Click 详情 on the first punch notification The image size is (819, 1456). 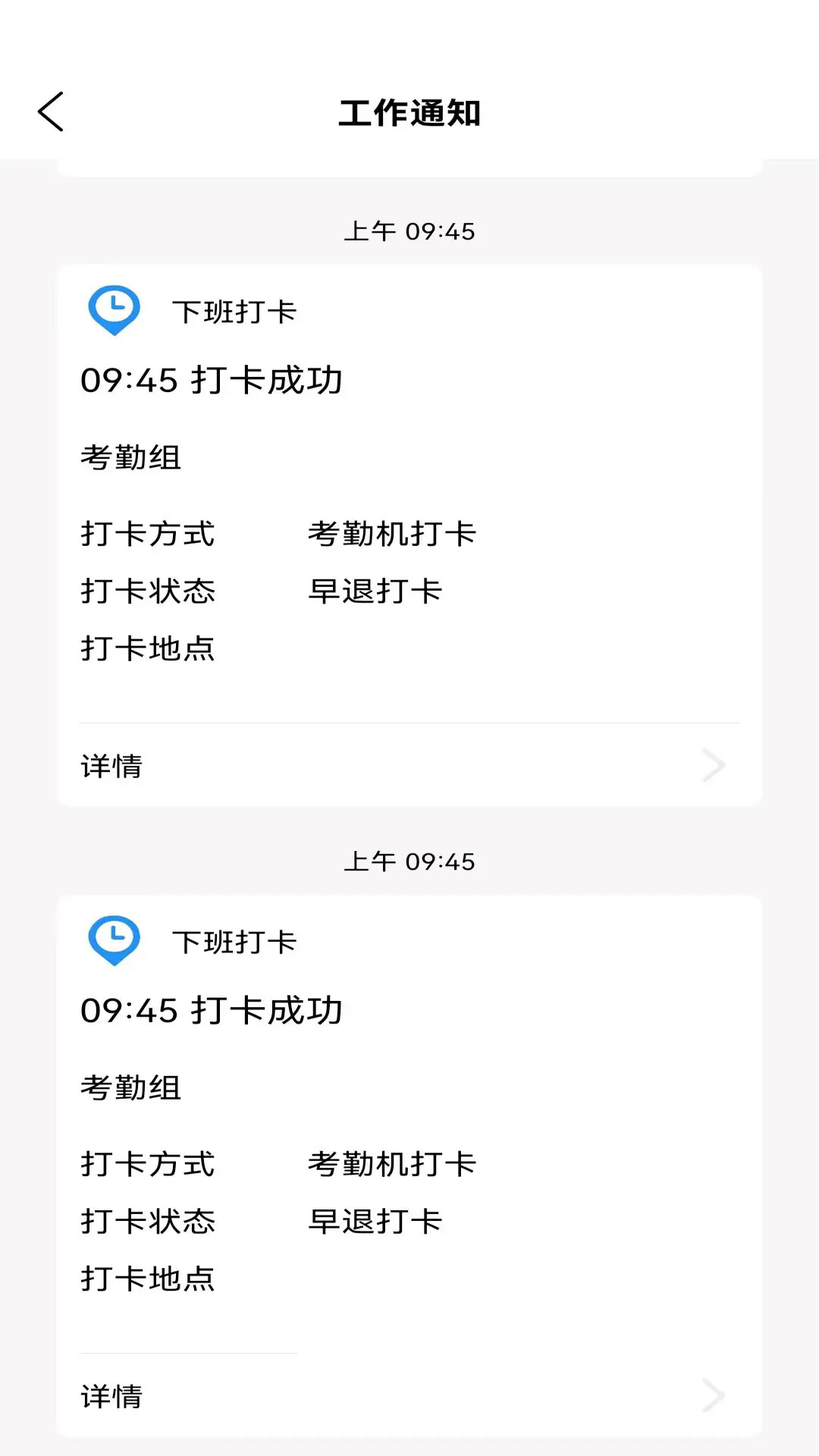click(110, 766)
